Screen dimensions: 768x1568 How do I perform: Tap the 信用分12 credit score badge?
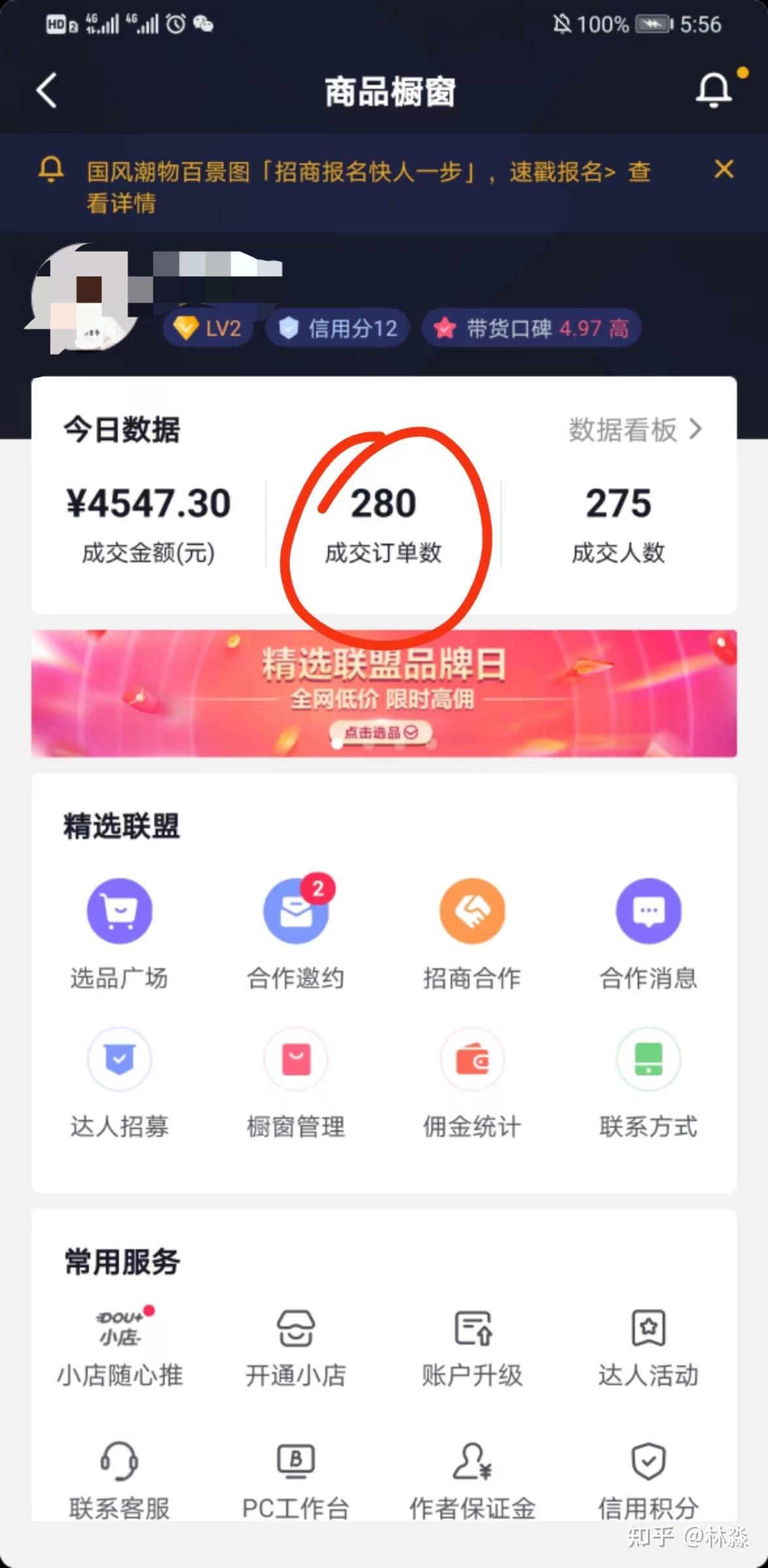pyautogui.click(x=338, y=328)
